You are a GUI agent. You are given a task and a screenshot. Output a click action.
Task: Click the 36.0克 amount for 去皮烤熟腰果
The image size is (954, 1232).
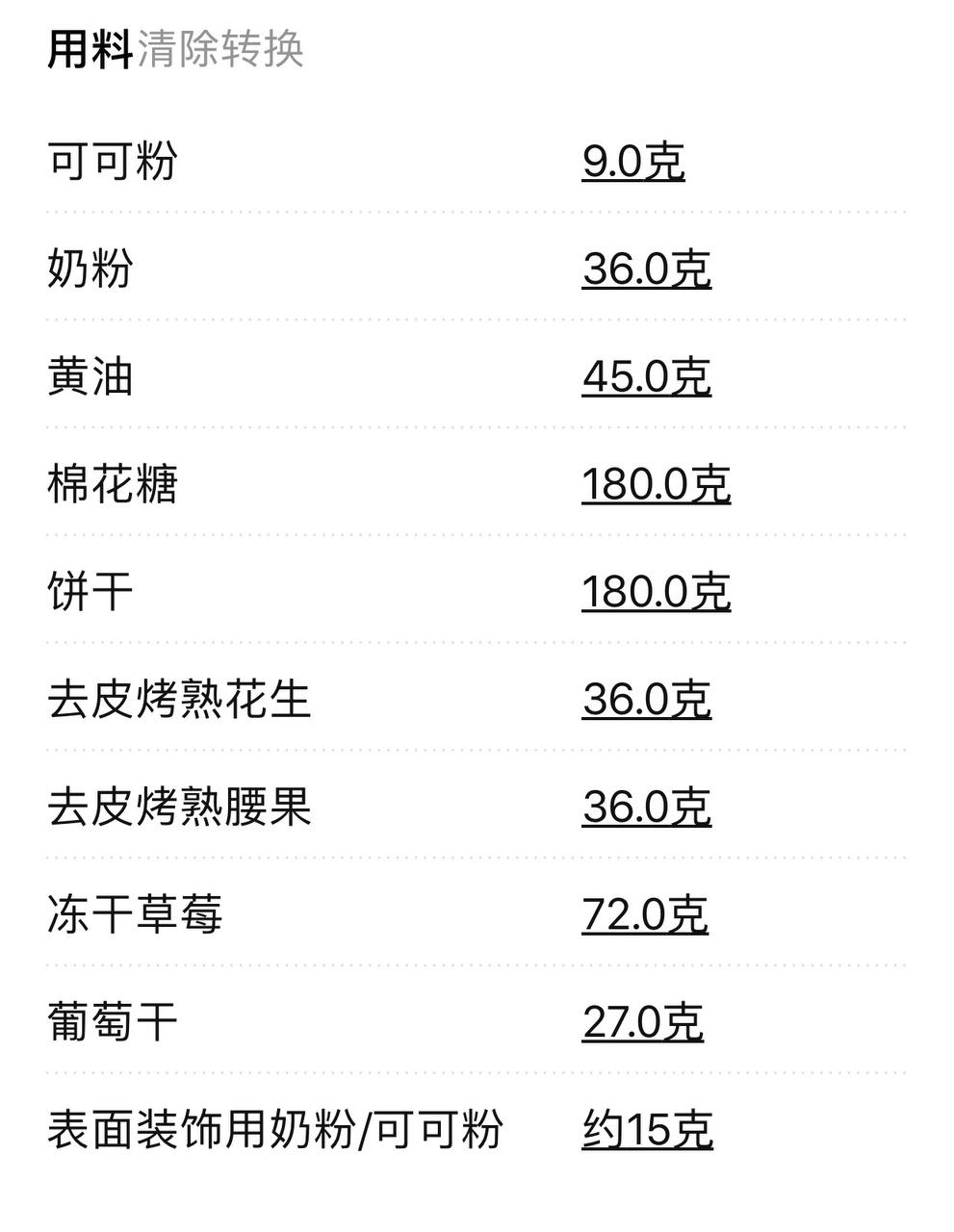[x=647, y=808]
